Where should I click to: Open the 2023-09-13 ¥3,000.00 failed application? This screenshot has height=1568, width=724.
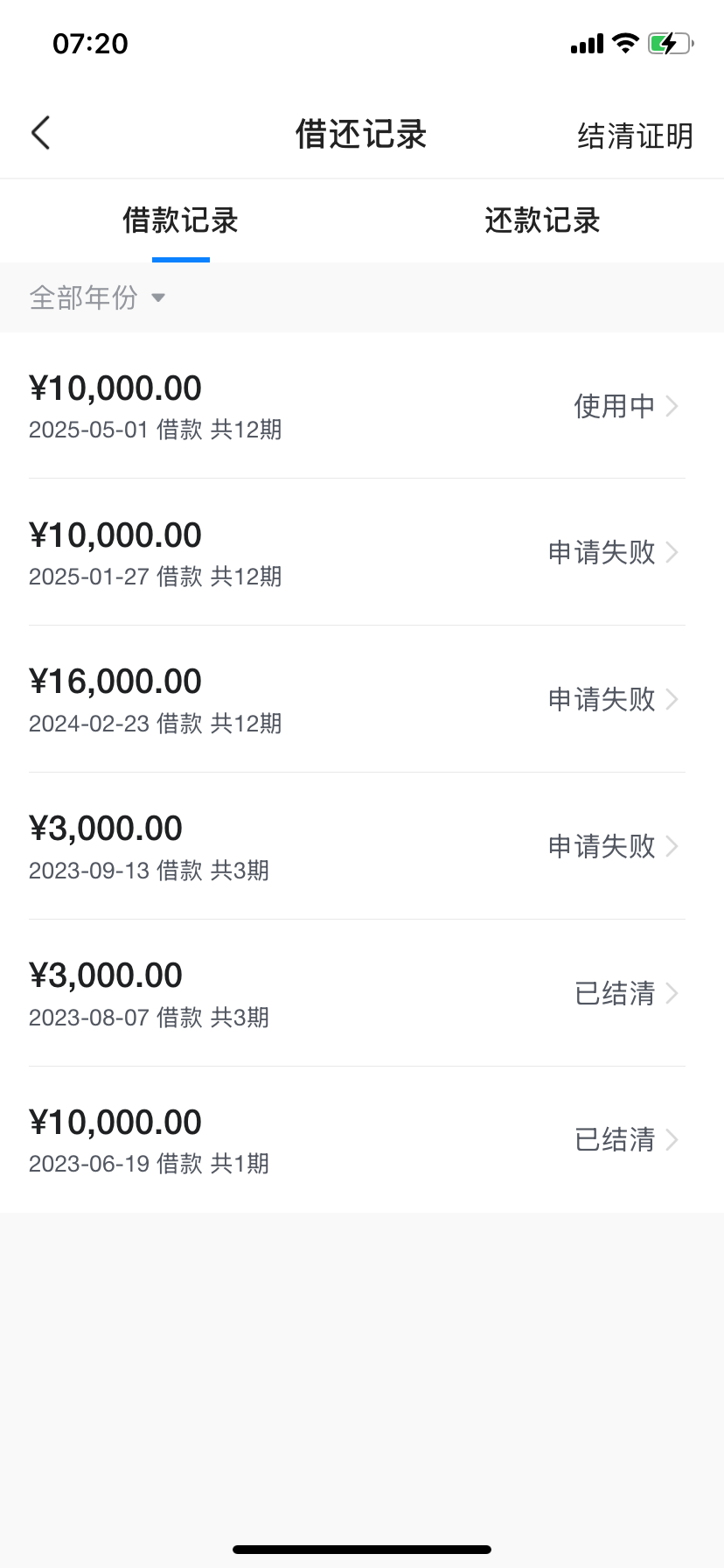362,846
